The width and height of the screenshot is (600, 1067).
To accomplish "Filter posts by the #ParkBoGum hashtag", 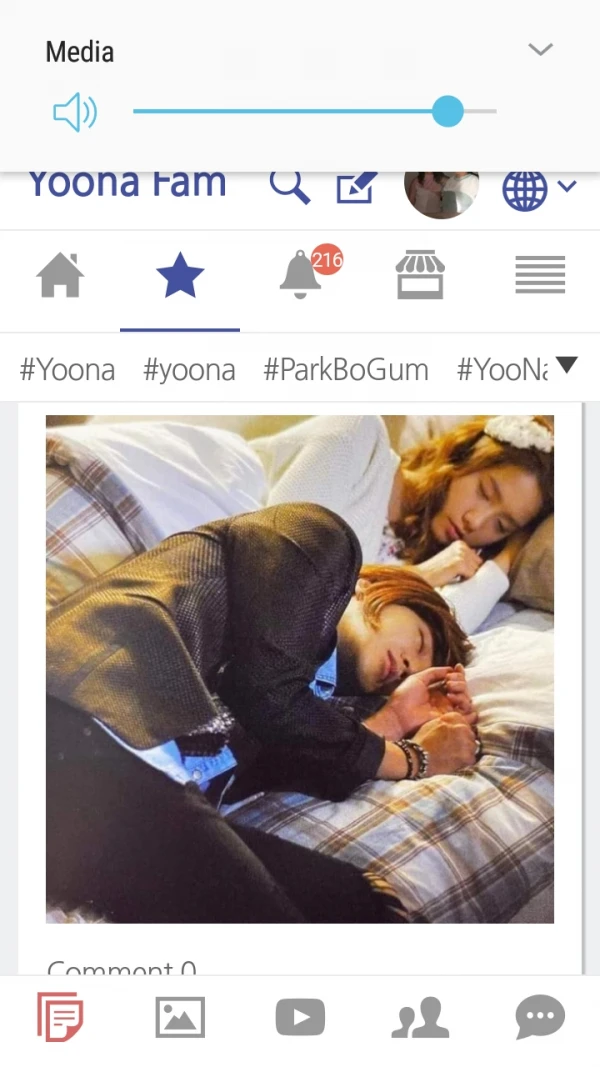I will click(346, 370).
